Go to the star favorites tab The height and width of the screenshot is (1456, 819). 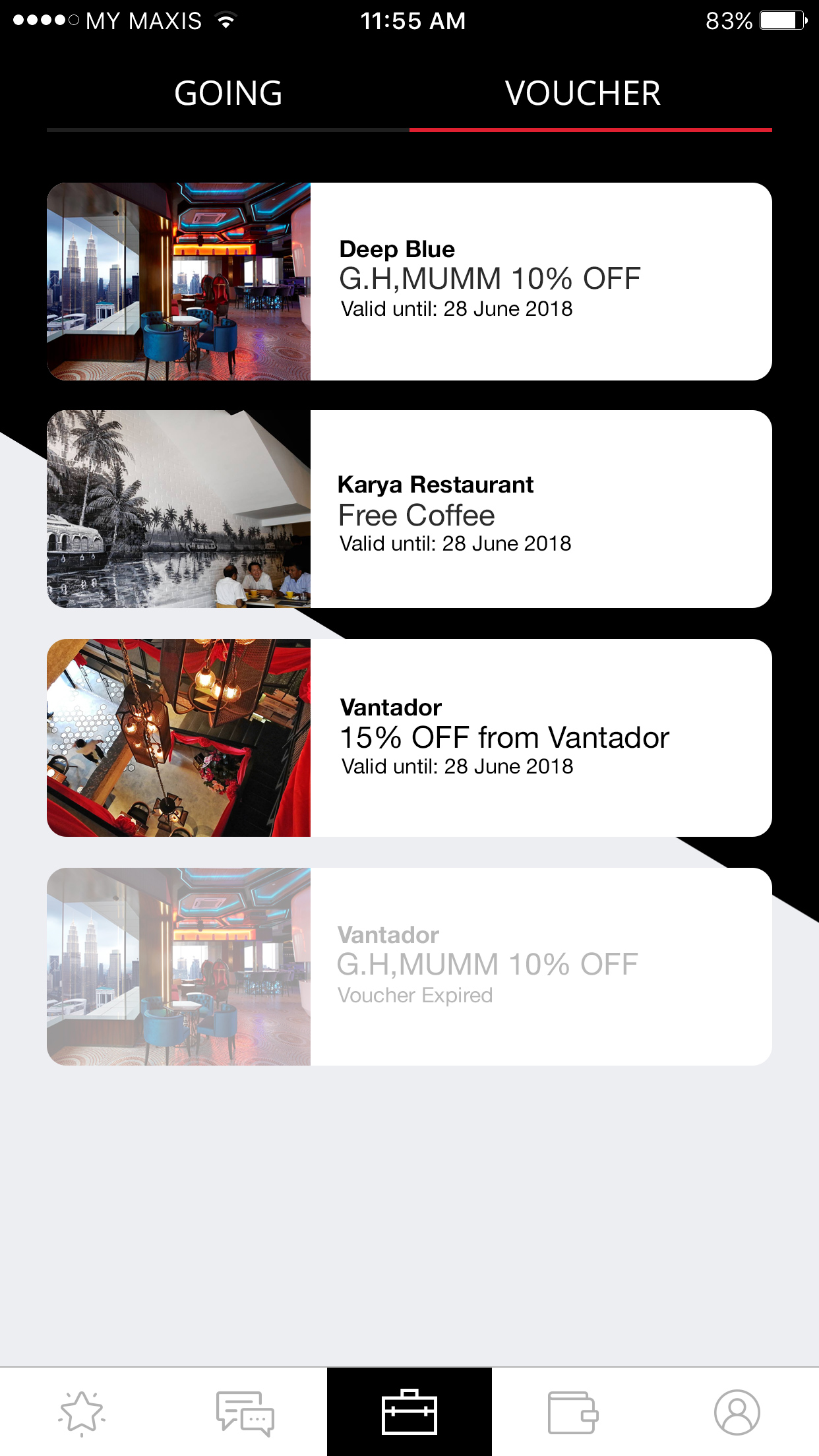82,1412
